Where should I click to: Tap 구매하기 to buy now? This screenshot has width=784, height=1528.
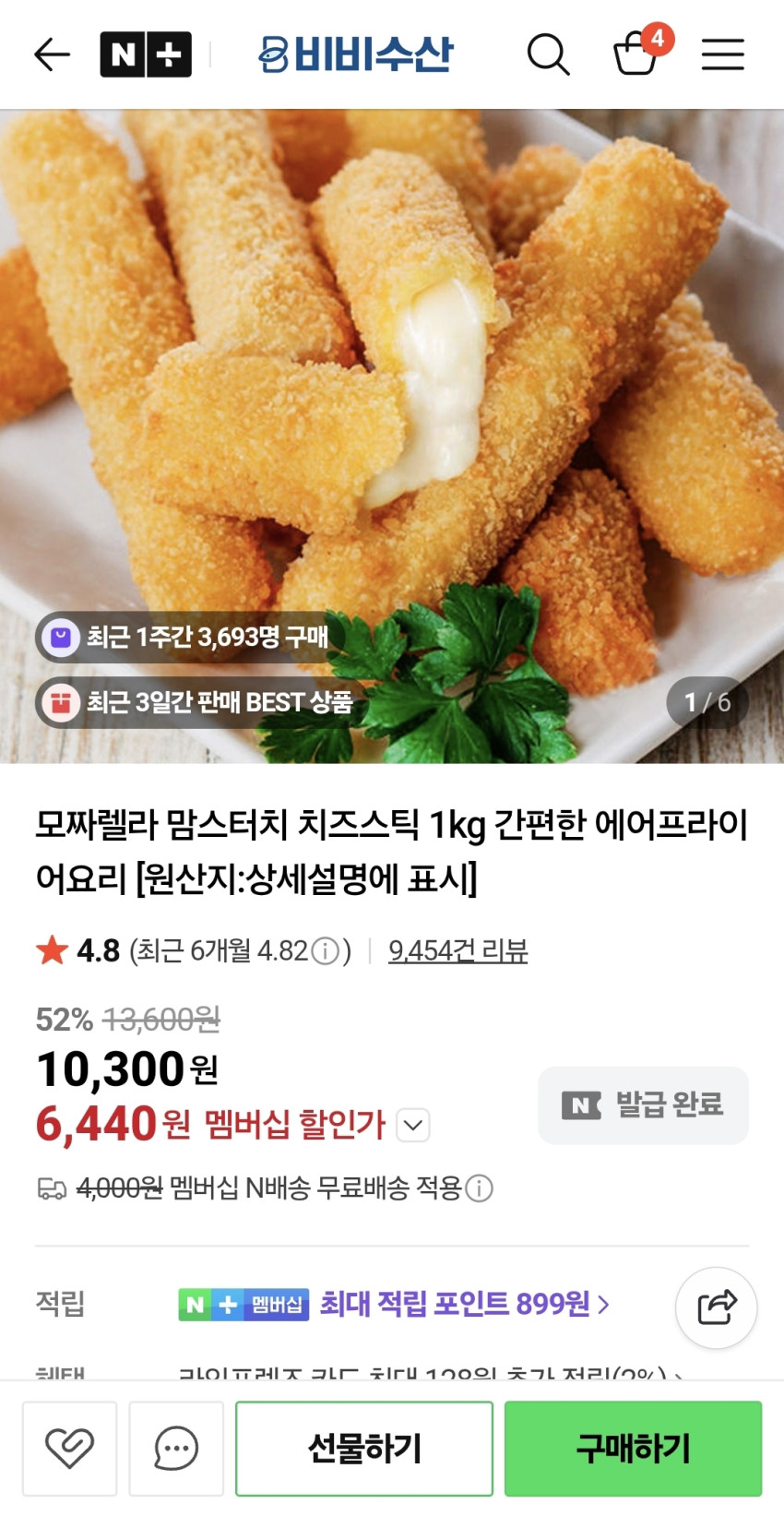[x=633, y=1448]
